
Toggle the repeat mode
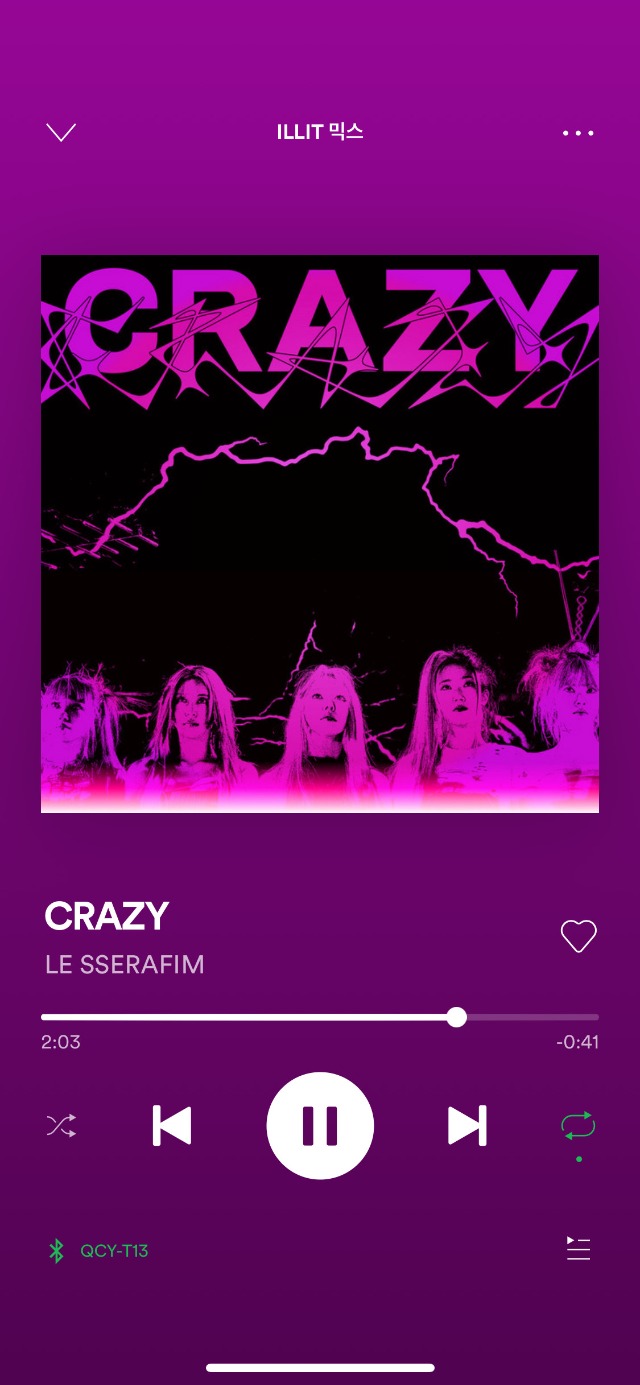(x=578, y=1127)
